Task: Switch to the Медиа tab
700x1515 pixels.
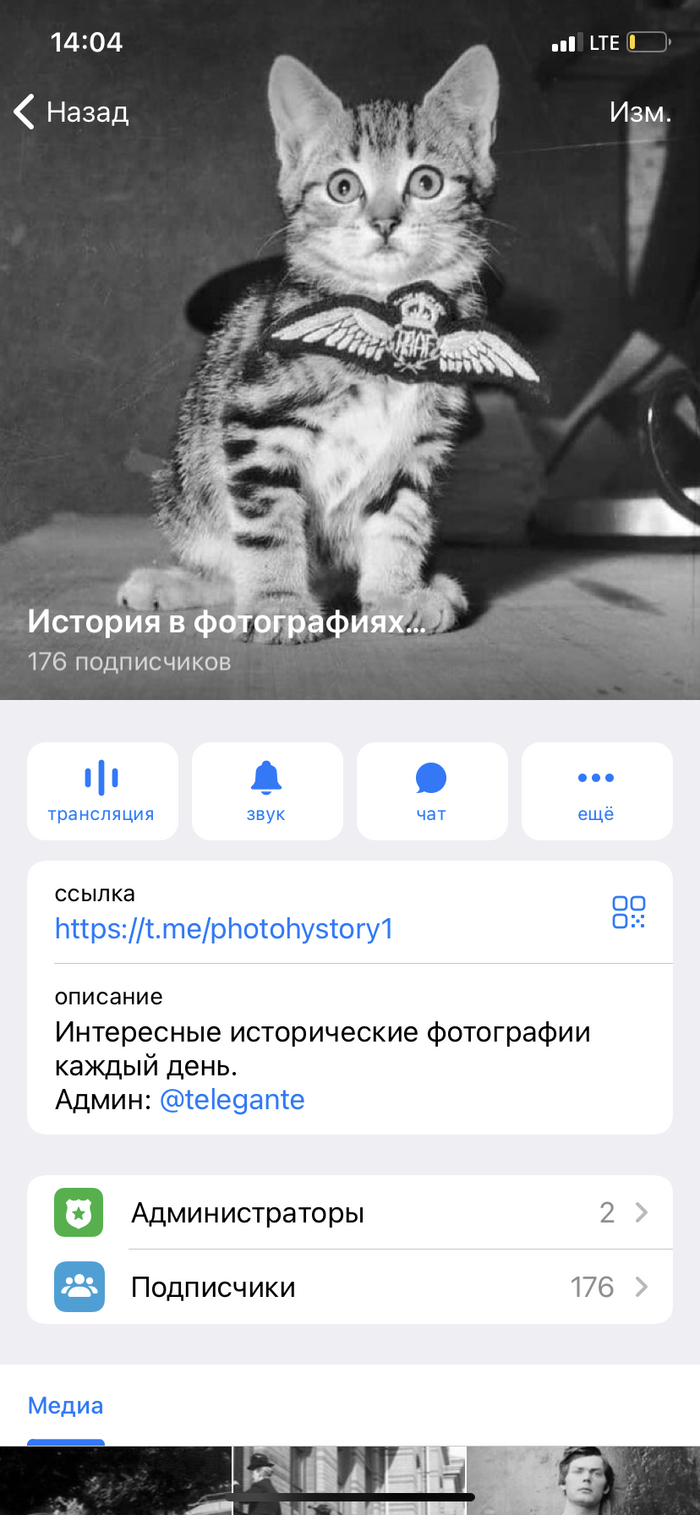Action: (65, 1406)
